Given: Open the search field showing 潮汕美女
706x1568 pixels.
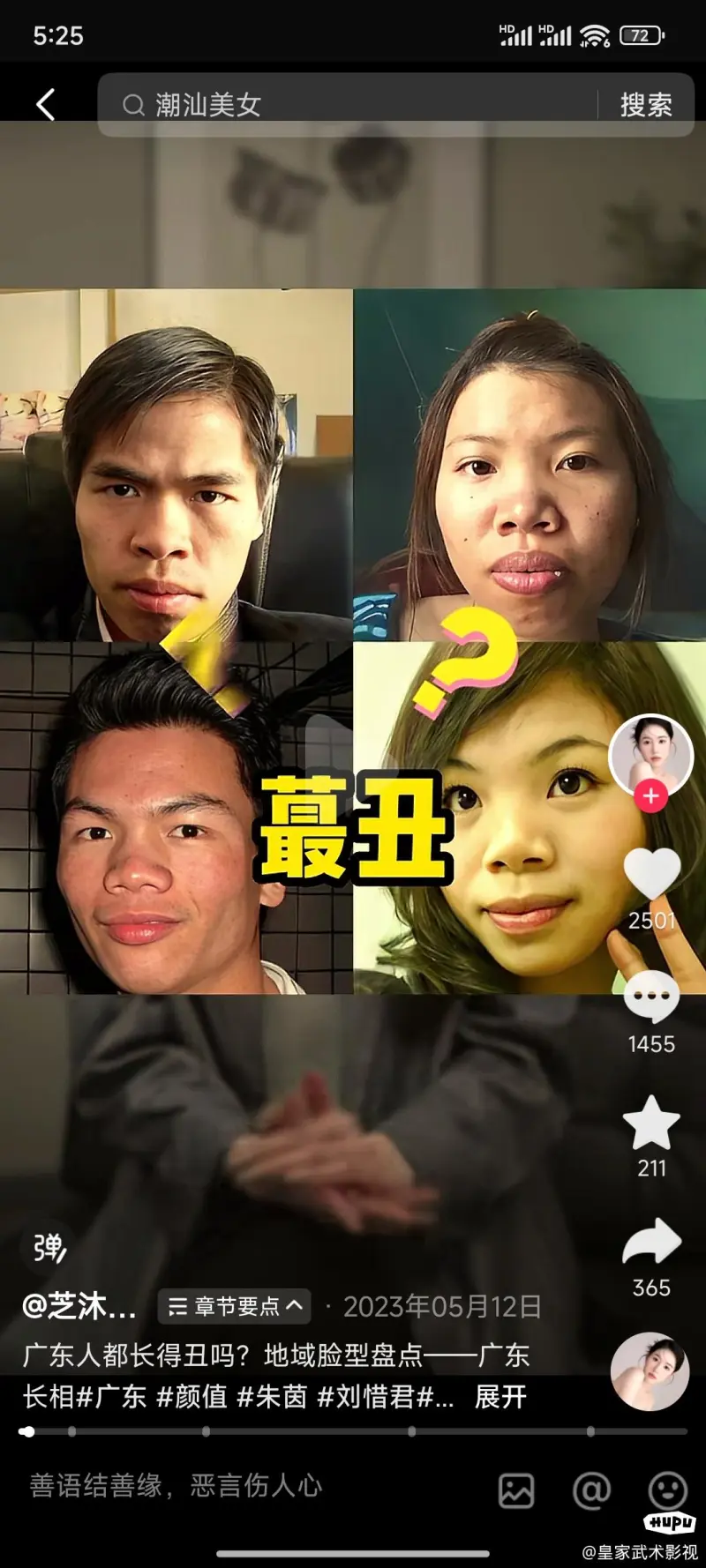Looking at the screenshot, I should pos(353,105).
